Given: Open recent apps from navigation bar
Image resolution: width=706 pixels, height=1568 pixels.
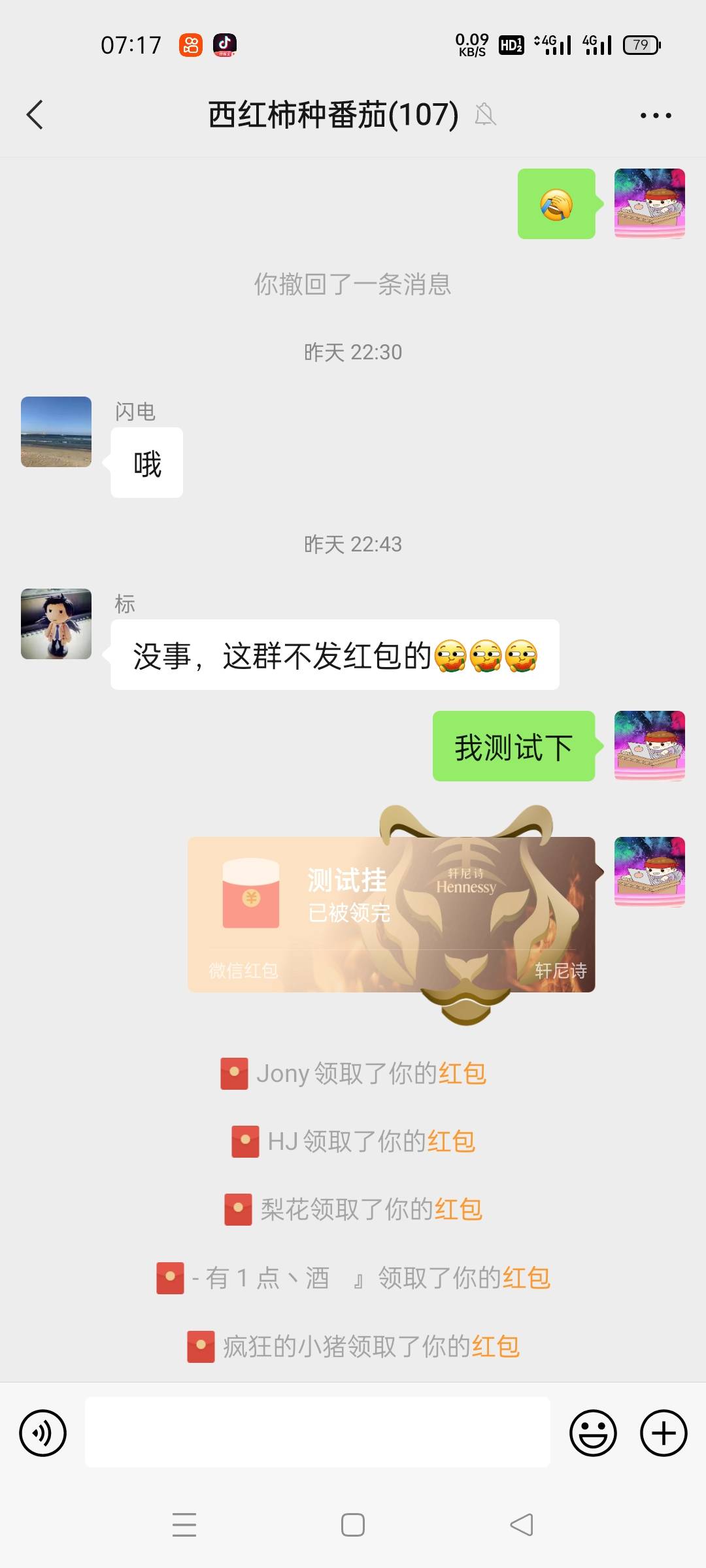Looking at the screenshot, I should point(184,1525).
